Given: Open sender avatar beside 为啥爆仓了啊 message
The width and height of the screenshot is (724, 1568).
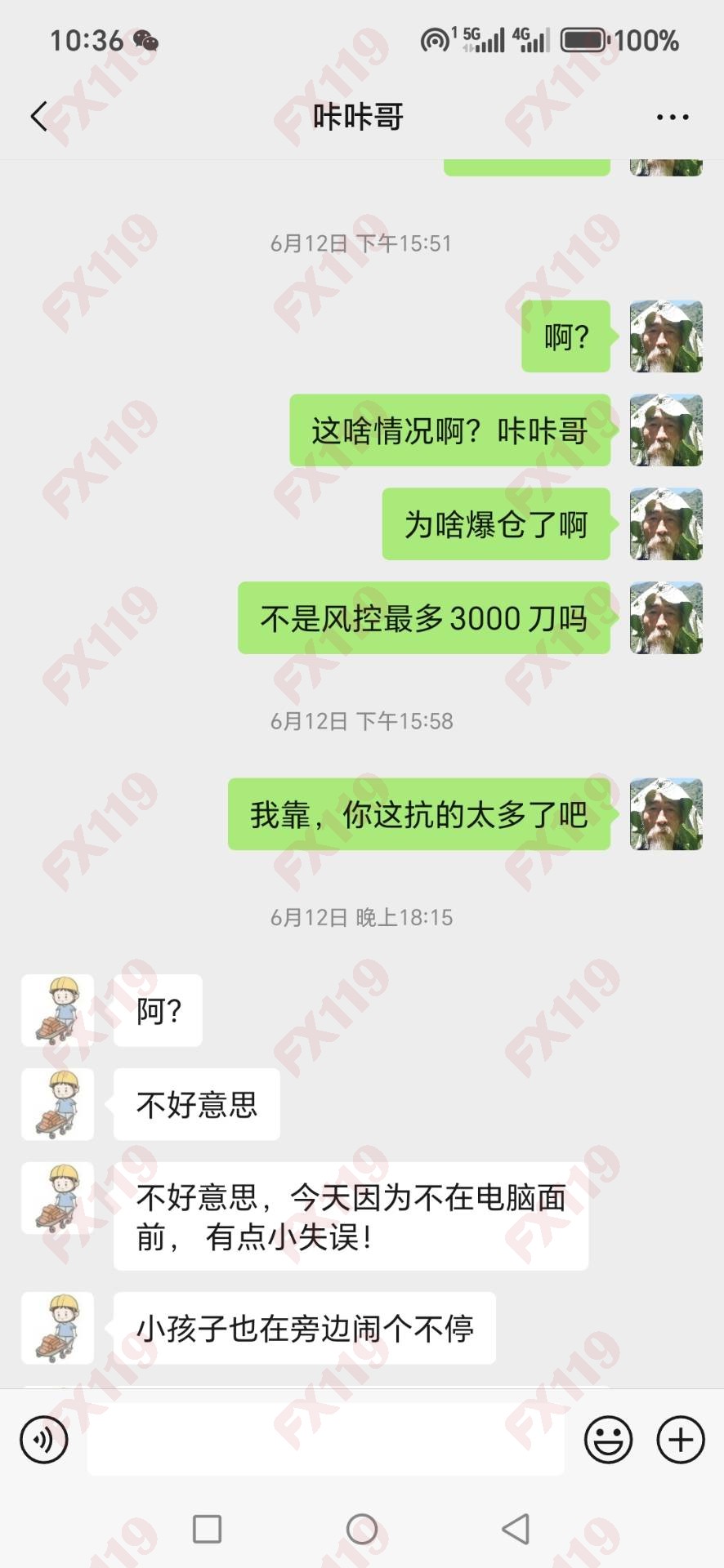Looking at the screenshot, I should point(665,524).
